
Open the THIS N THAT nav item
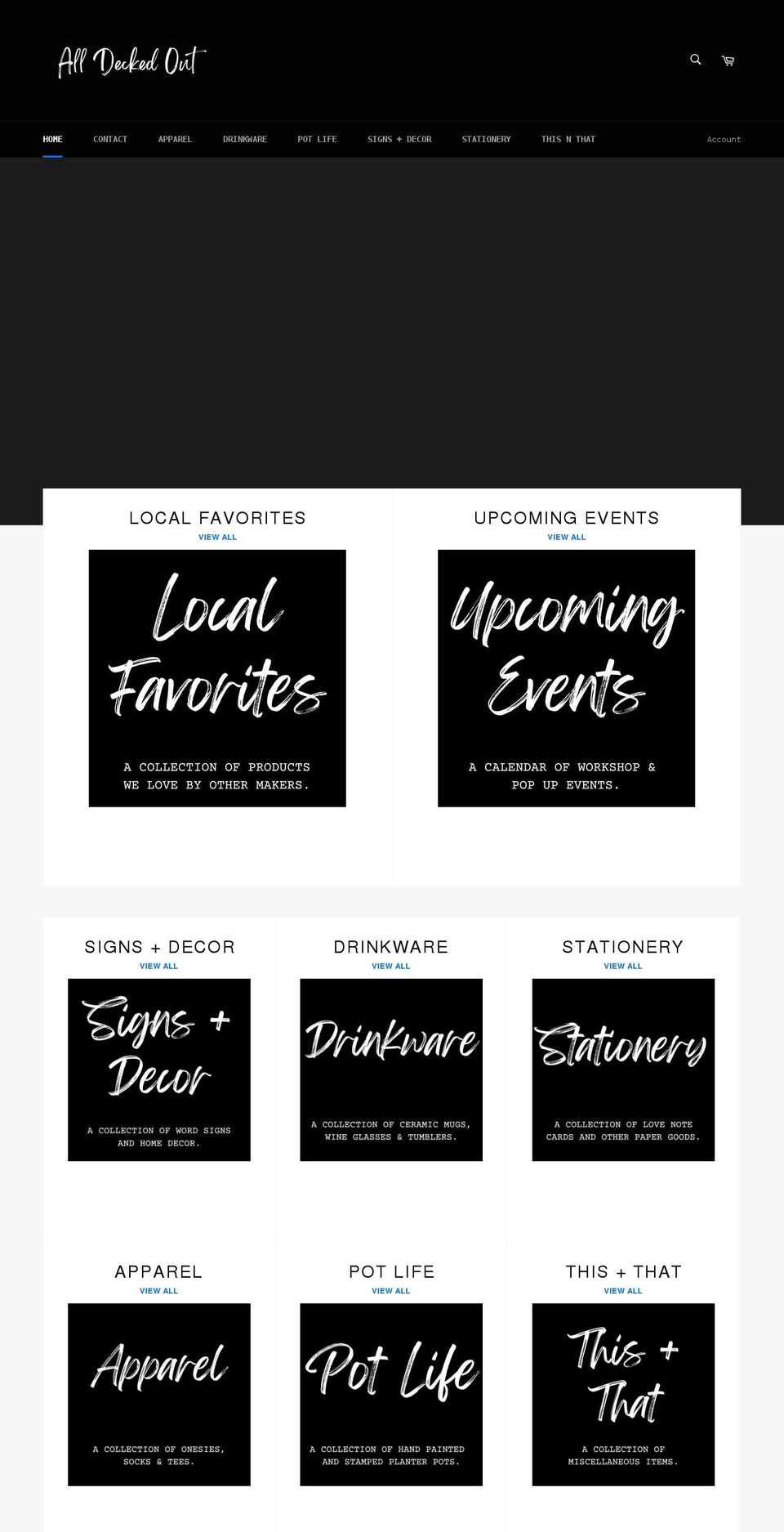pyautogui.click(x=568, y=139)
